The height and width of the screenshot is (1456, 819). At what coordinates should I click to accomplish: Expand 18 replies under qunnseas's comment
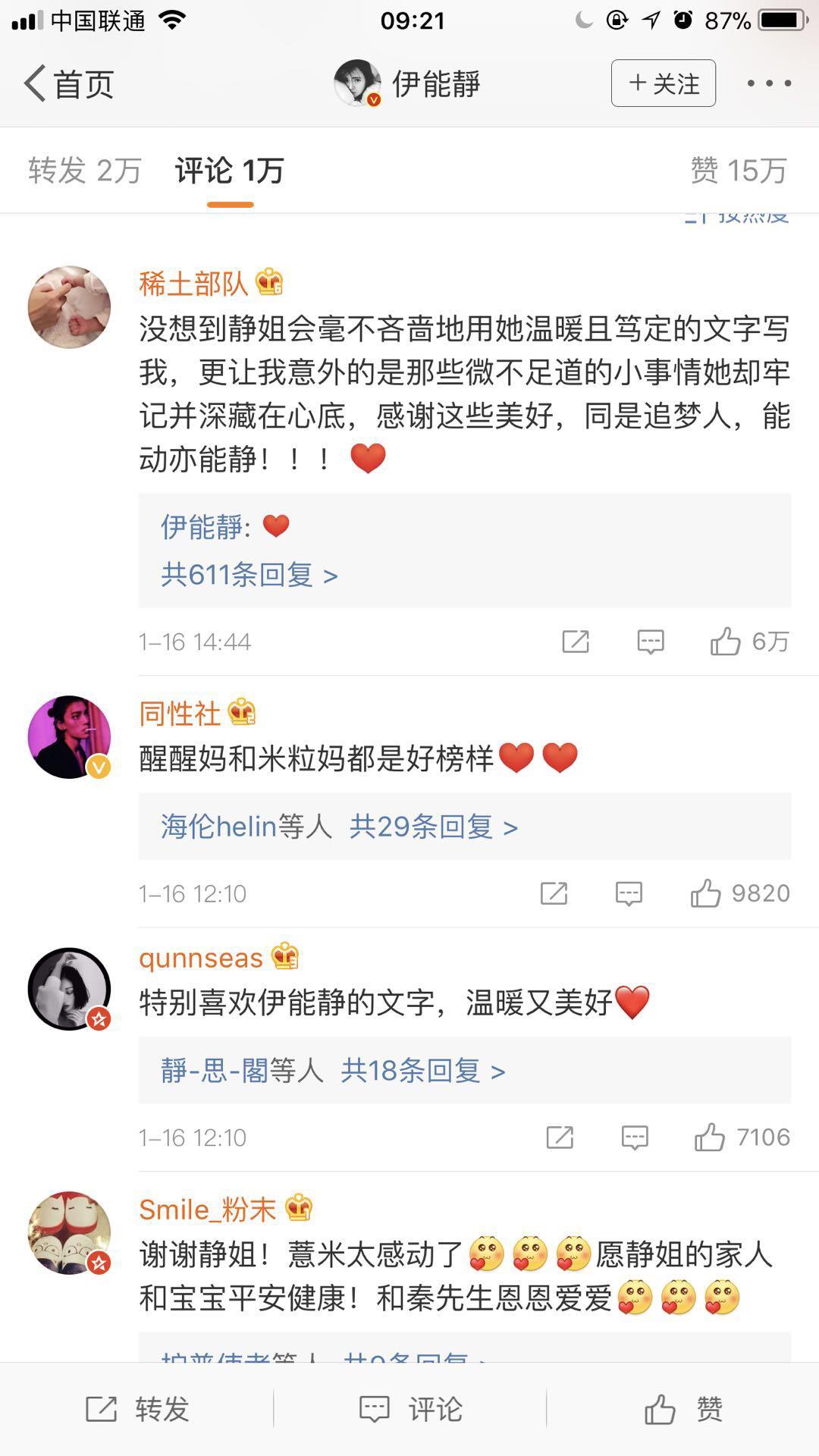click(422, 1071)
